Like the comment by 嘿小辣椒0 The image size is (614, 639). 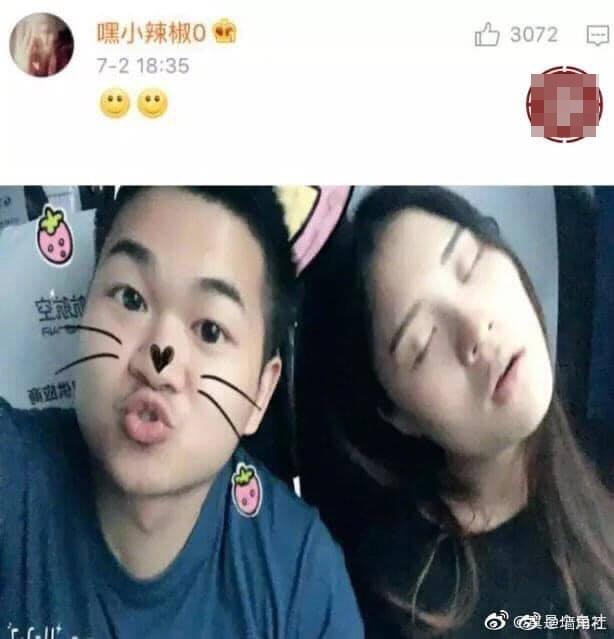(x=487, y=35)
